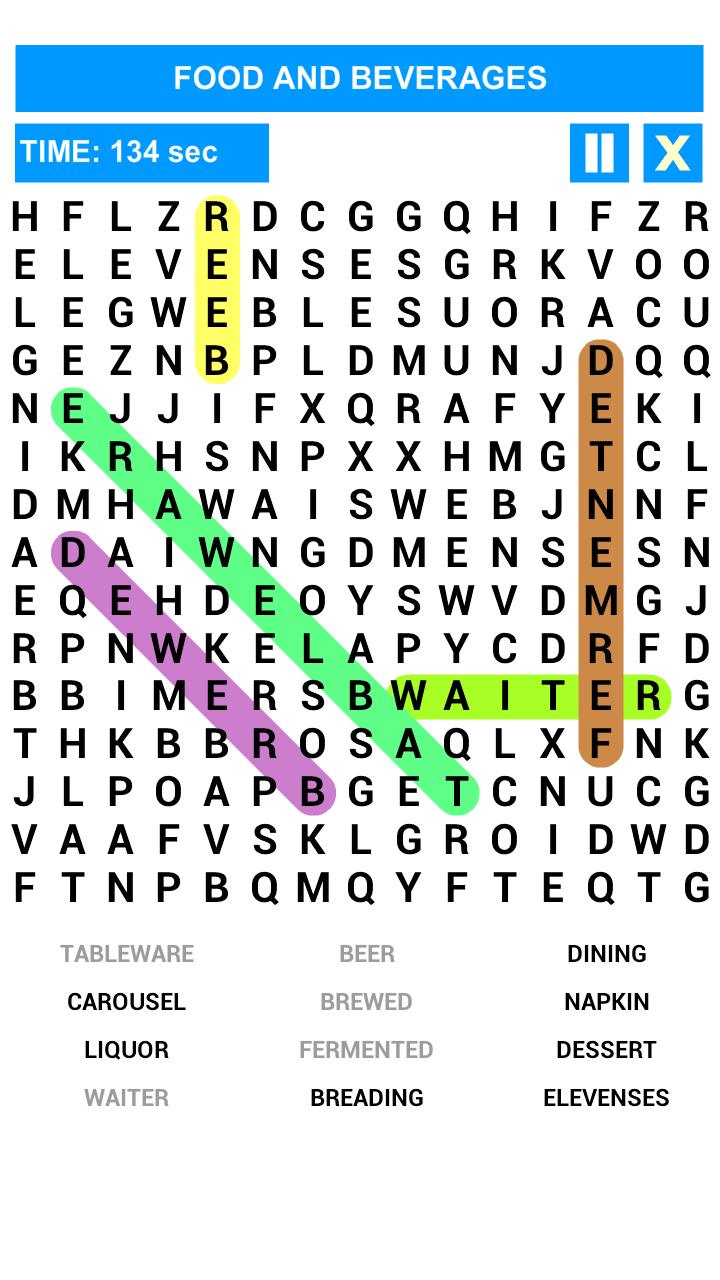Tap the purple D starting the DREWB highlight
720x1280 pixels.
click(x=72, y=553)
